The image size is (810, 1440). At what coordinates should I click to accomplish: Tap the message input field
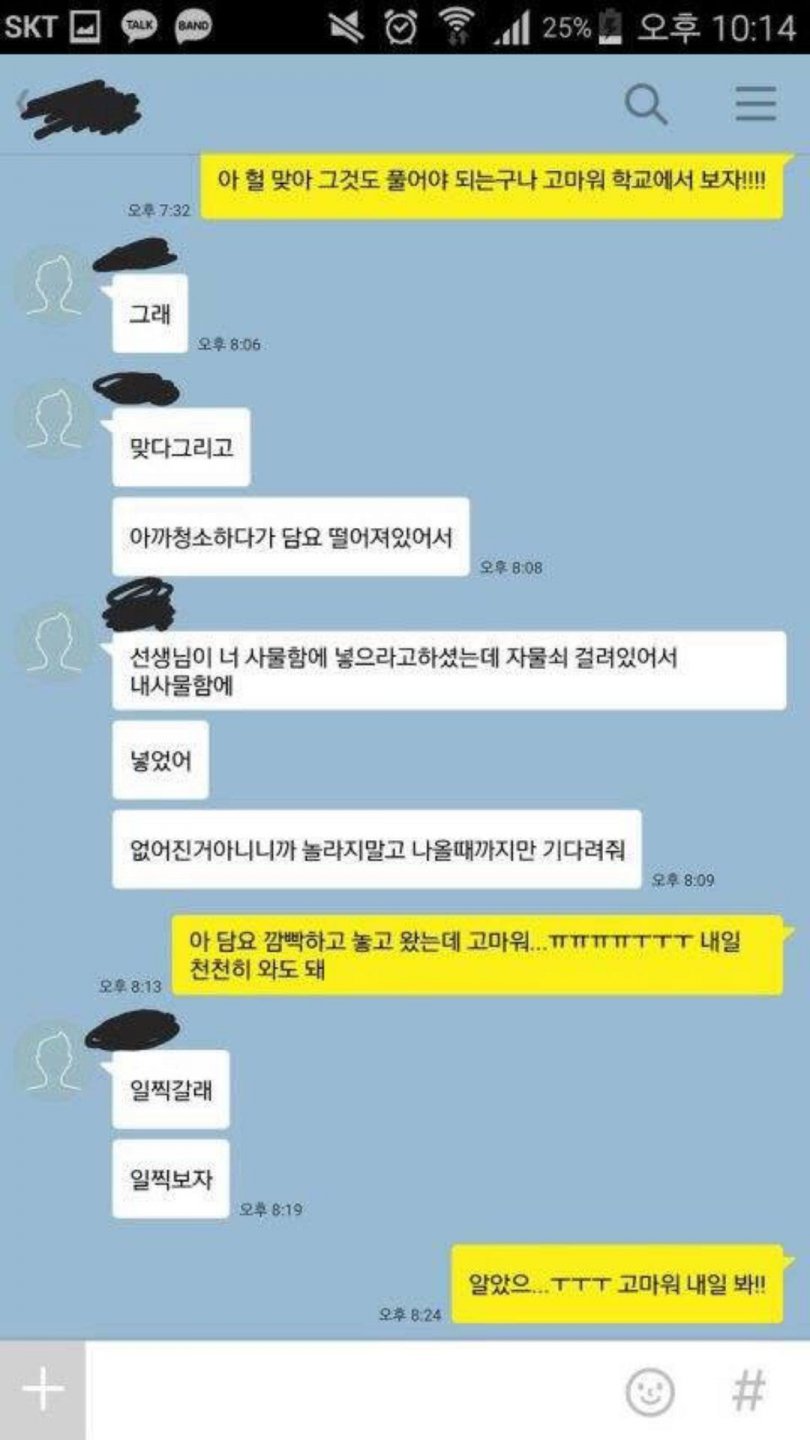click(x=350, y=1390)
